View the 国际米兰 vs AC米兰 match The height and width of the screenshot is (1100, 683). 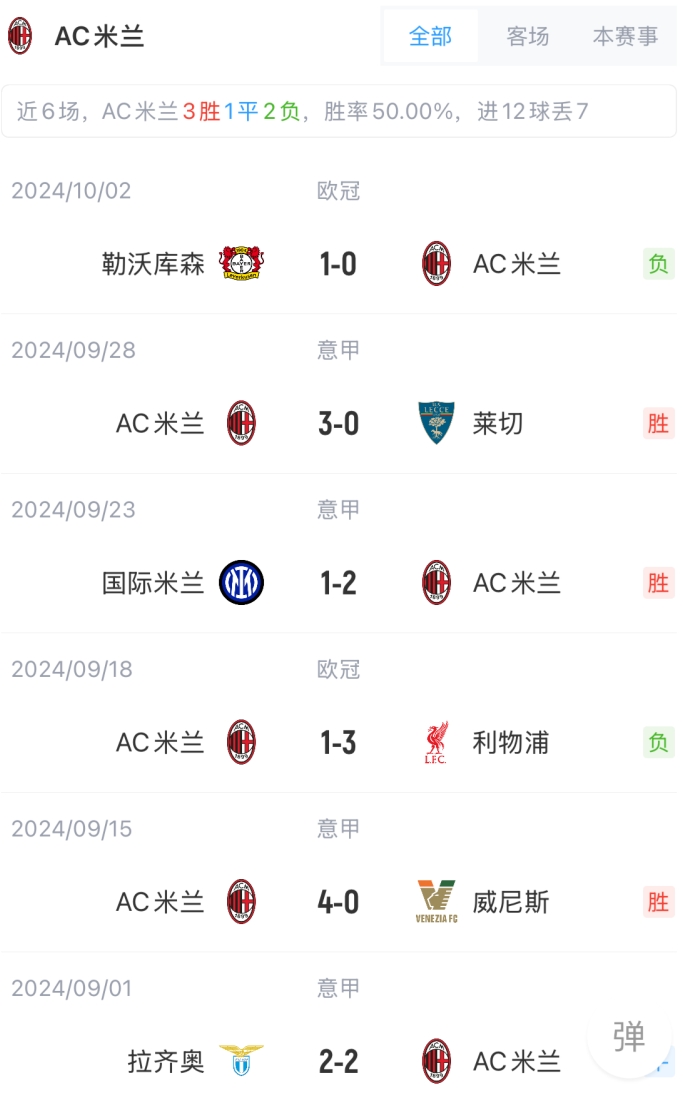pos(338,583)
